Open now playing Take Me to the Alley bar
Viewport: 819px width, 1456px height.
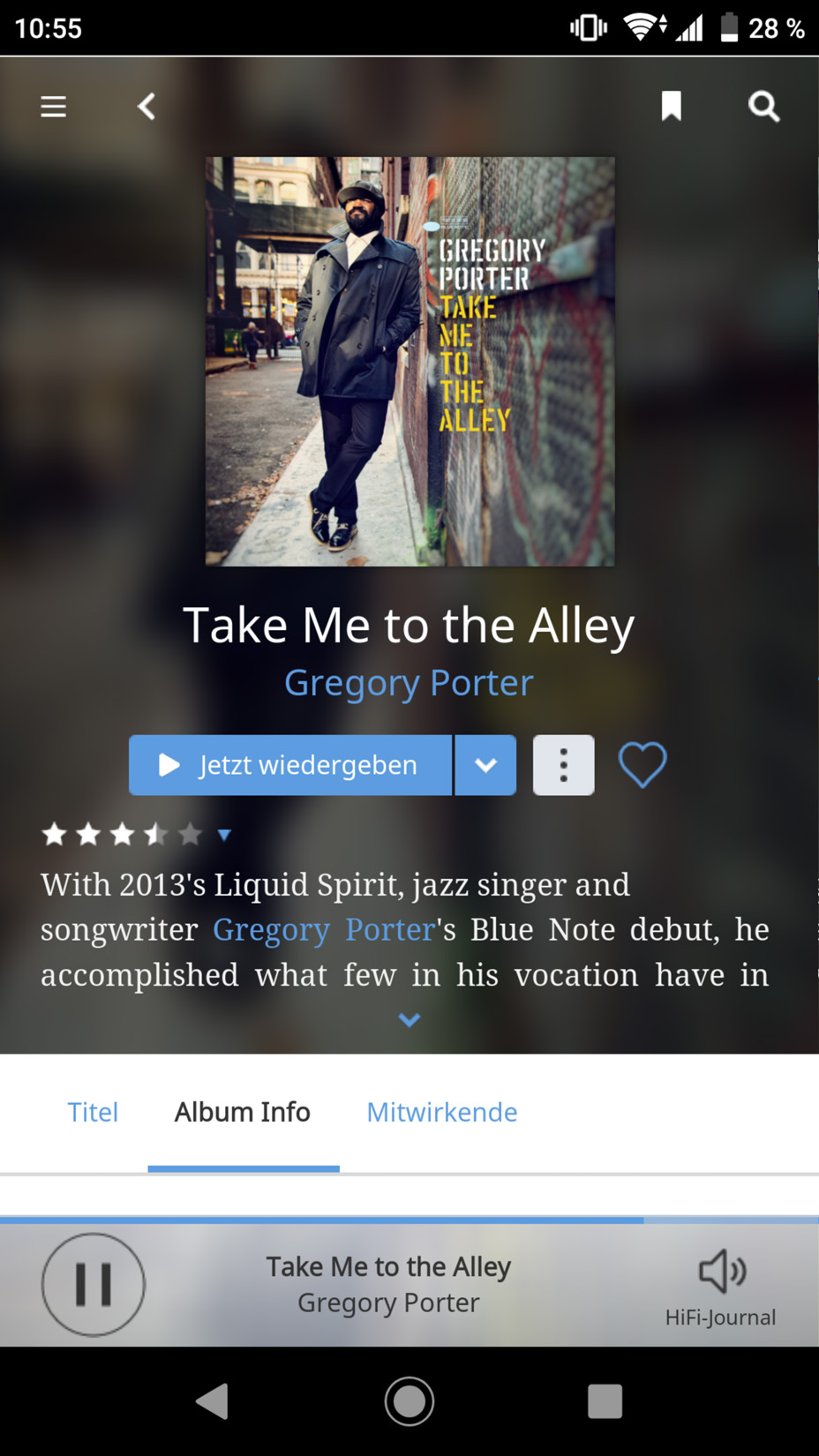[x=388, y=1284]
